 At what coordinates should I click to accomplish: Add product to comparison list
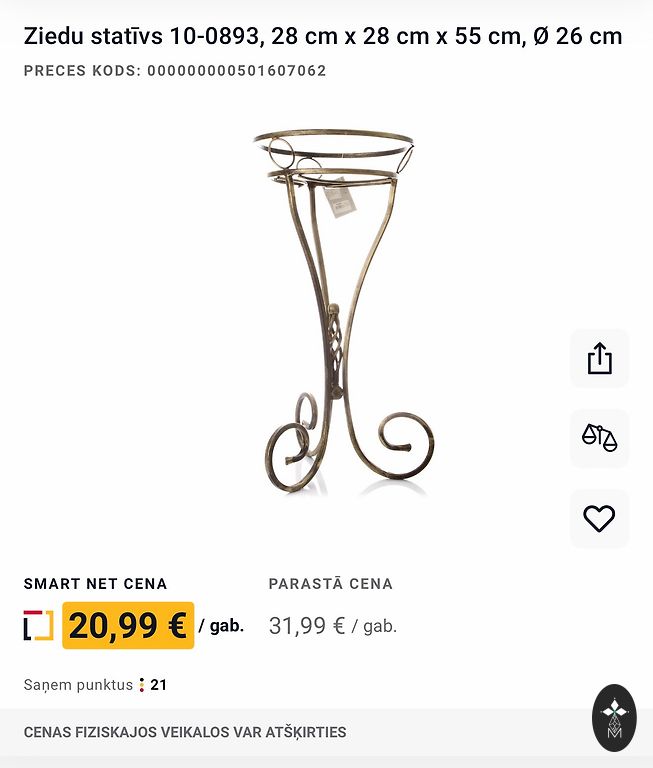pos(599,438)
